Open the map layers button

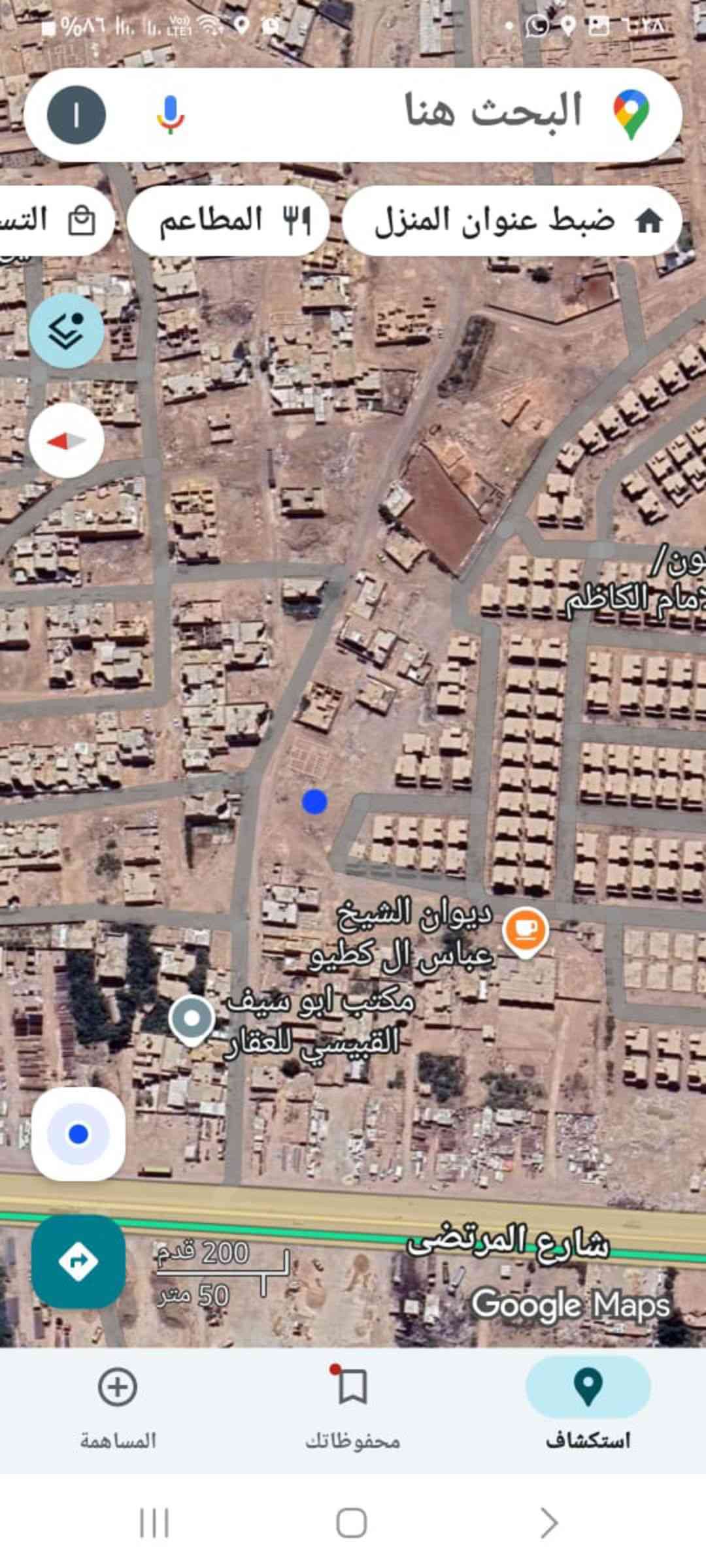(67, 331)
